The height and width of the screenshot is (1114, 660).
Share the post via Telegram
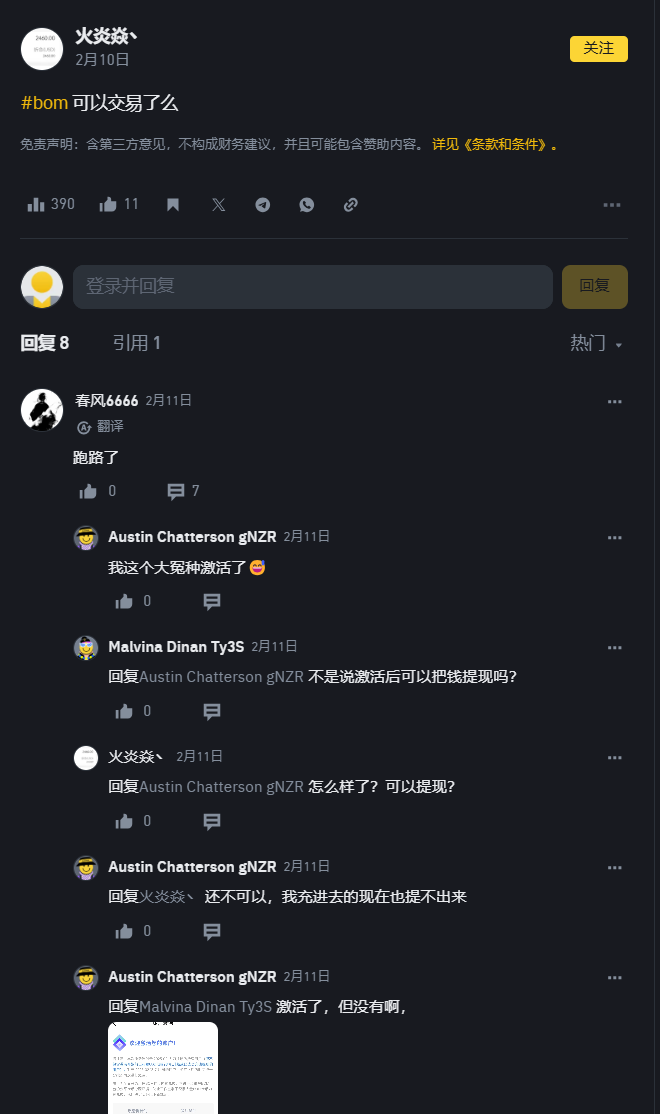[x=263, y=205]
